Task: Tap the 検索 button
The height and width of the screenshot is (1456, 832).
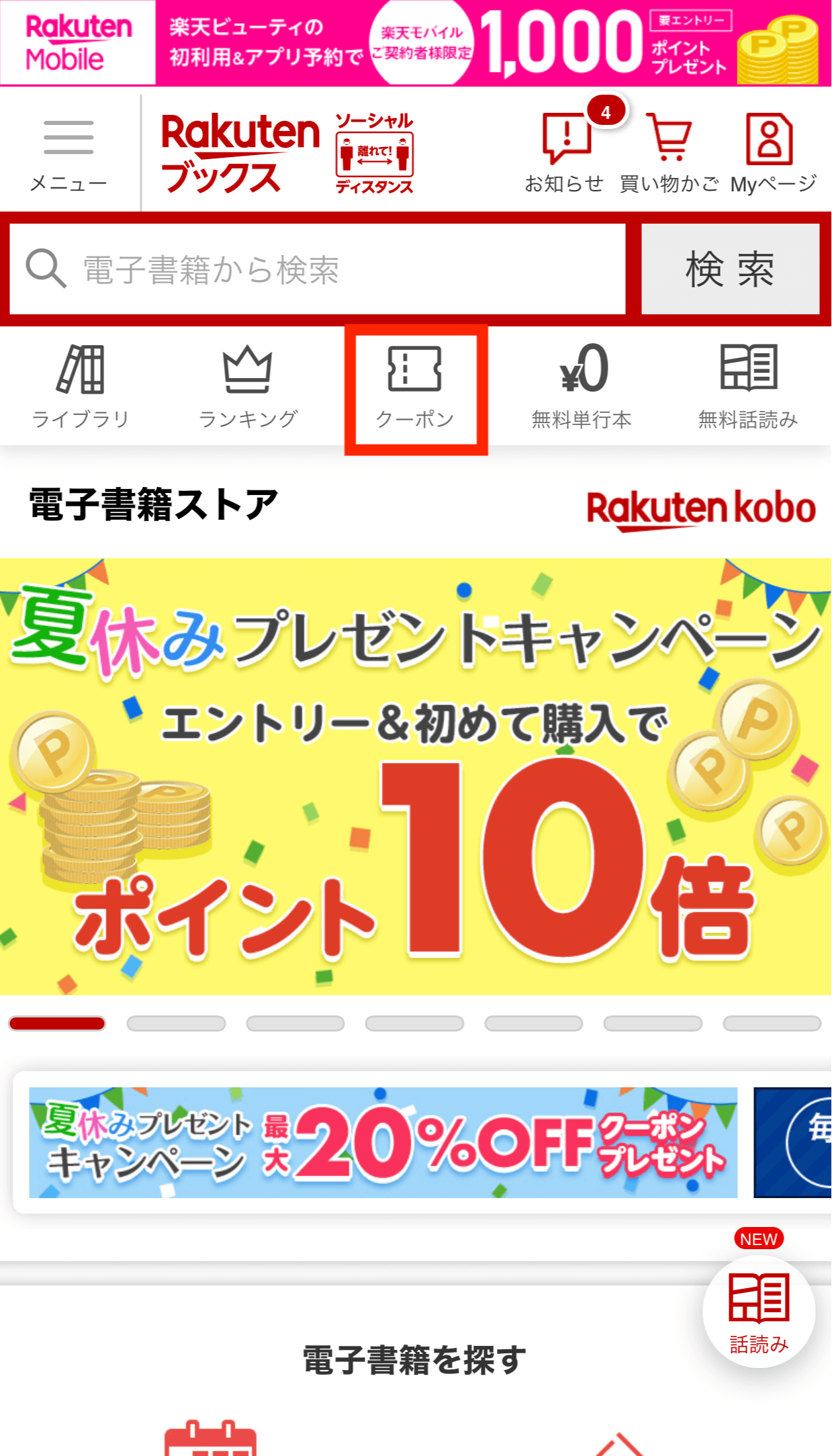Action: [x=730, y=269]
